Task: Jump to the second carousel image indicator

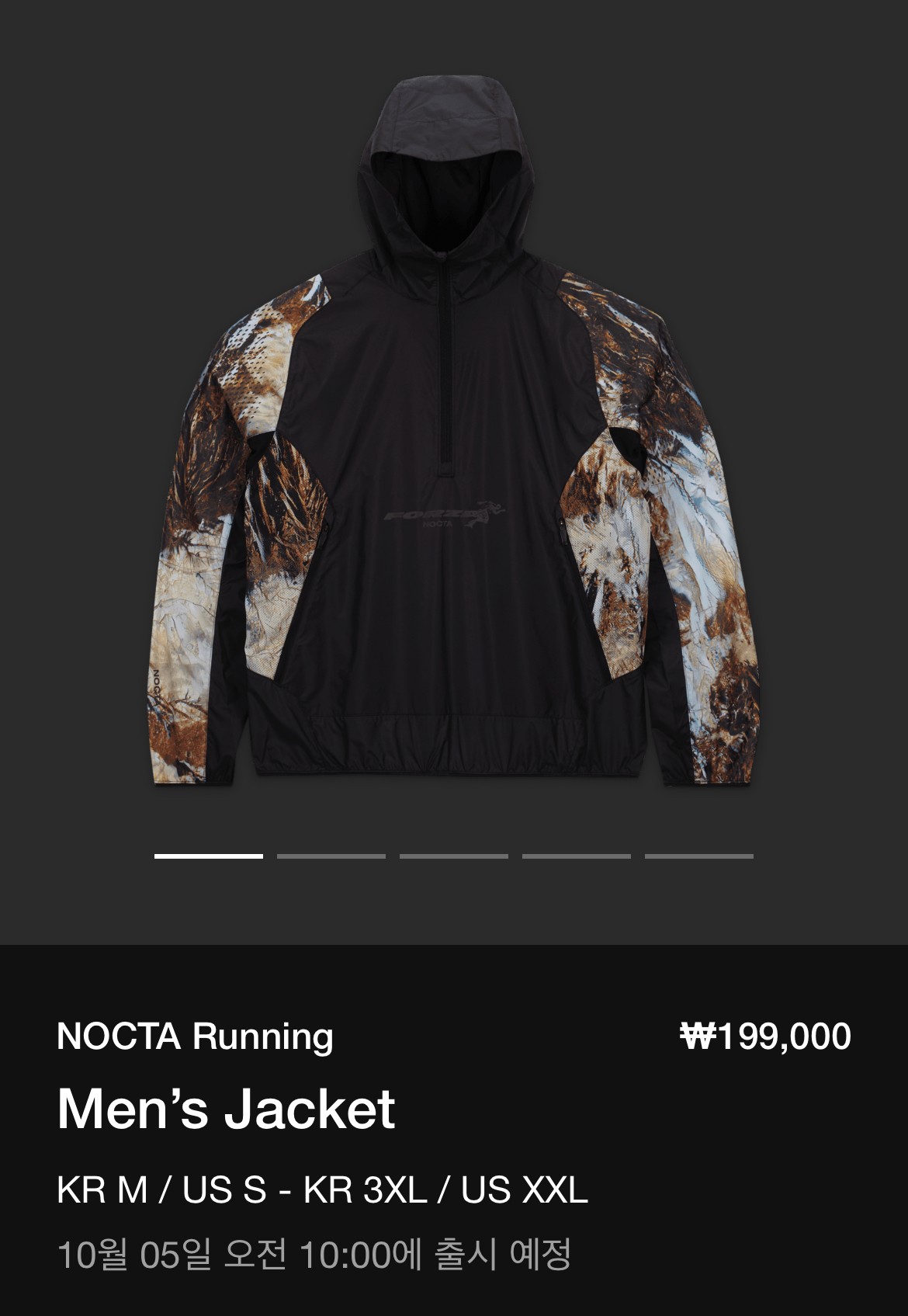Action: (331, 856)
